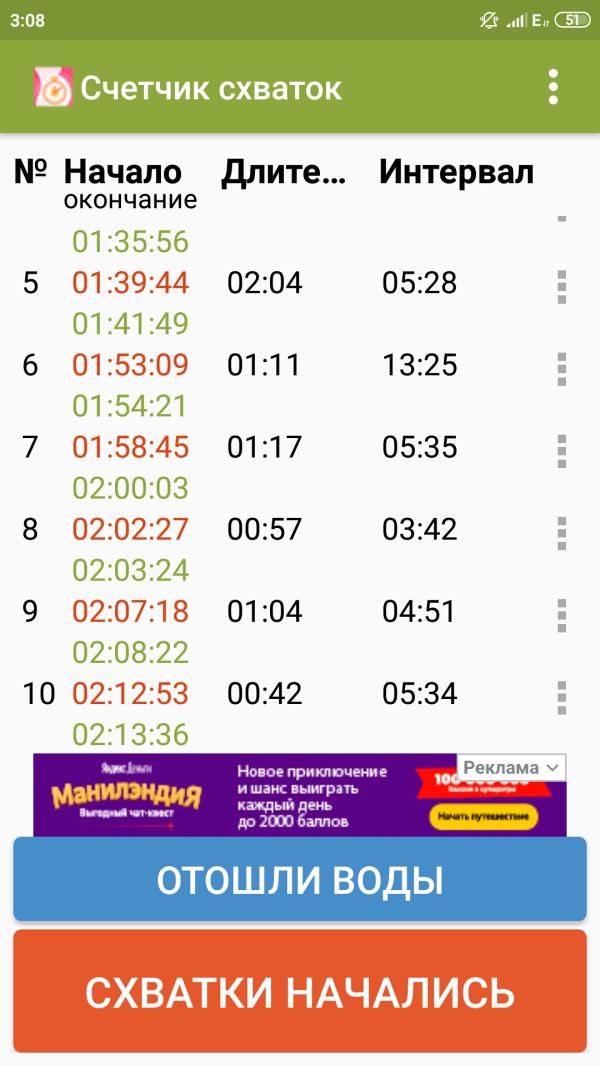Open options for contraction number 8
The image size is (600, 1066).
pyautogui.click(x=561, y=532)
